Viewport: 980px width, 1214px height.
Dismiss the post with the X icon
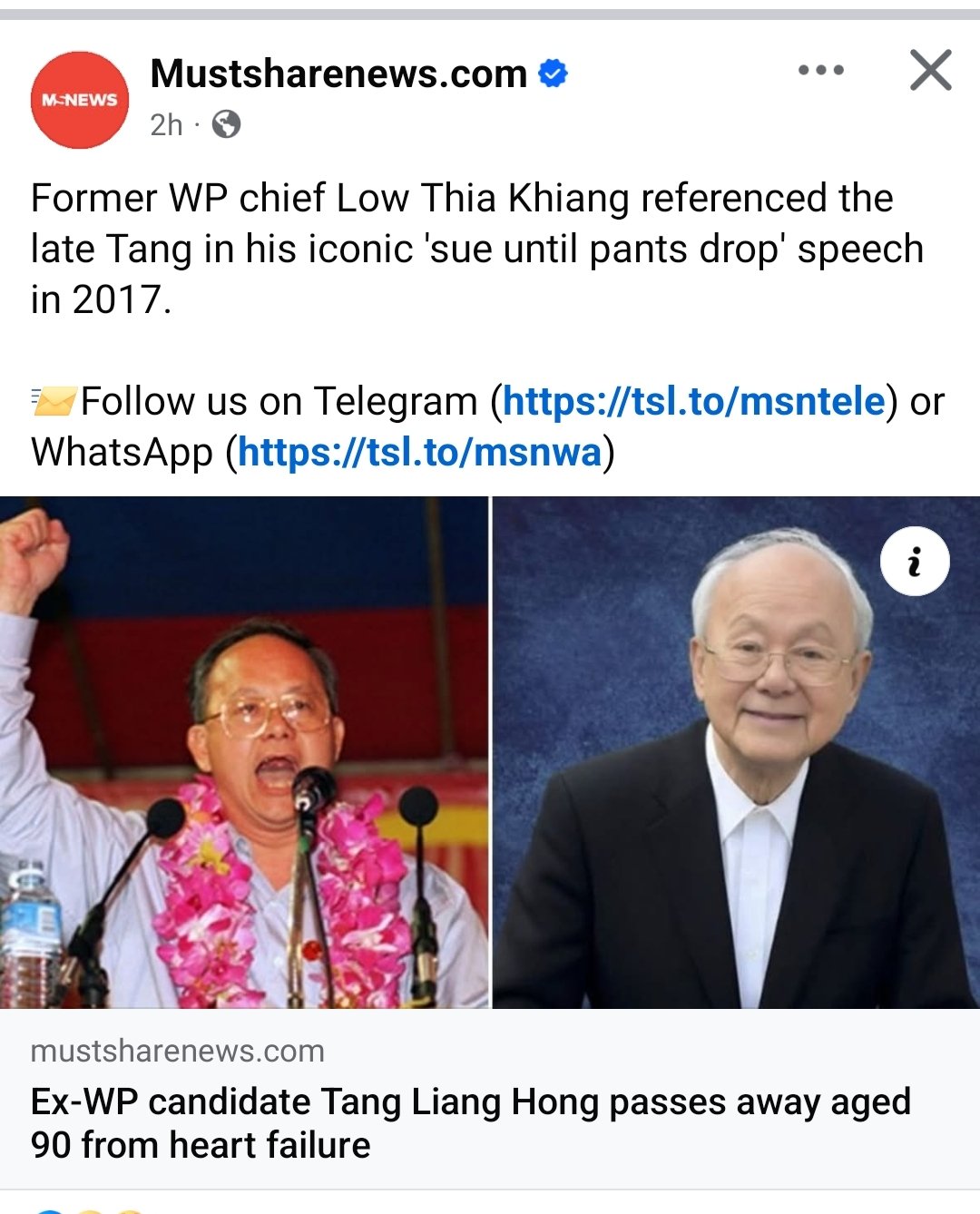930,70
